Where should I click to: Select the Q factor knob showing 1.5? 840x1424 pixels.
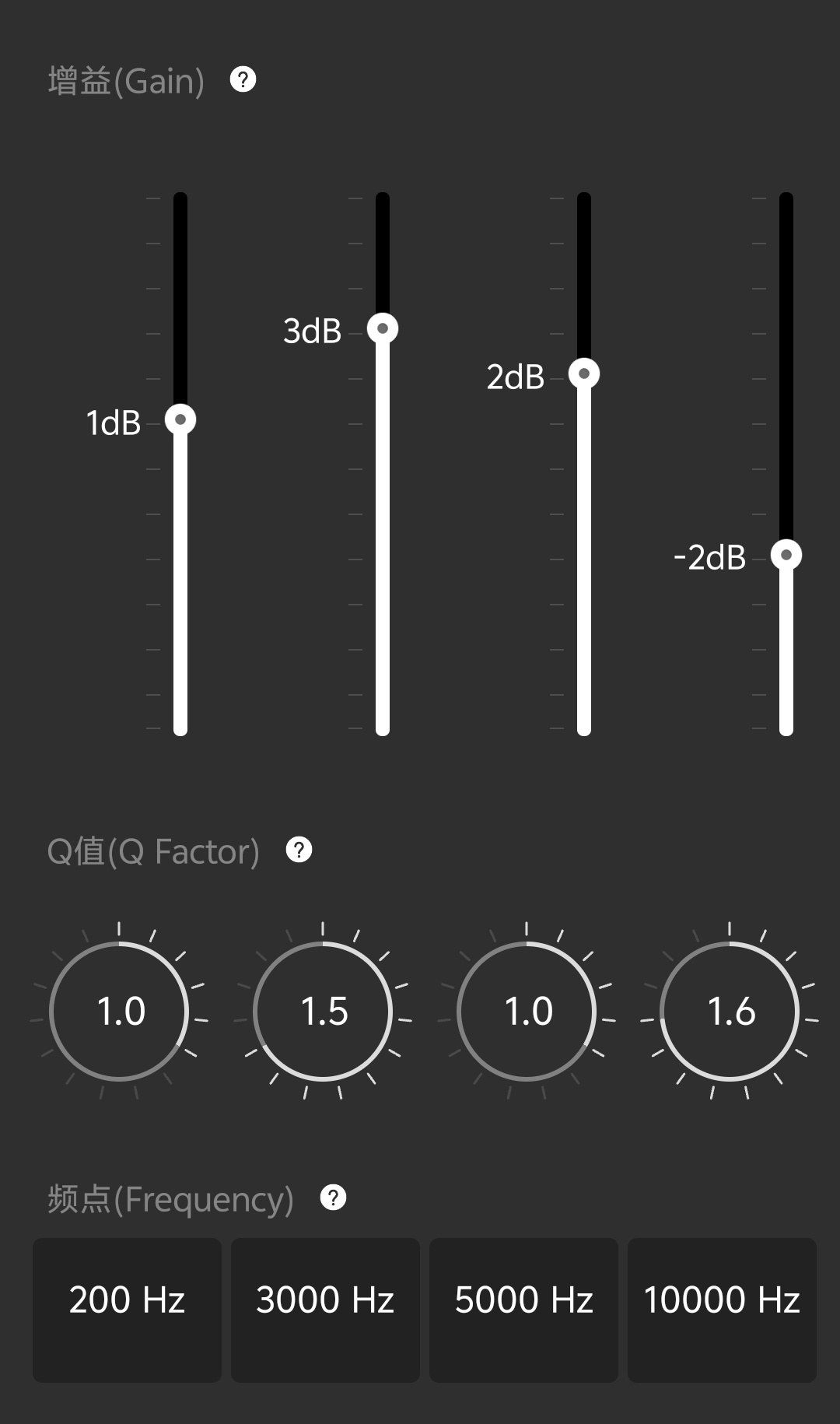(x=324, y=1011)
